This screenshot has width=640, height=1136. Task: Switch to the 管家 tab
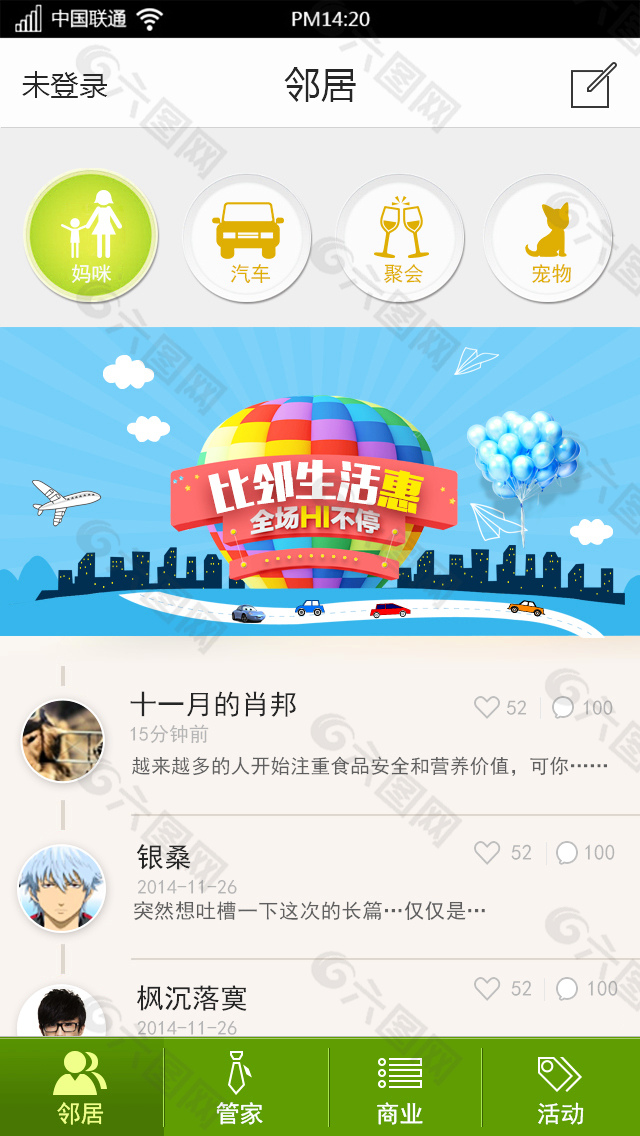pyautogui.click(x=239, y=1088)
